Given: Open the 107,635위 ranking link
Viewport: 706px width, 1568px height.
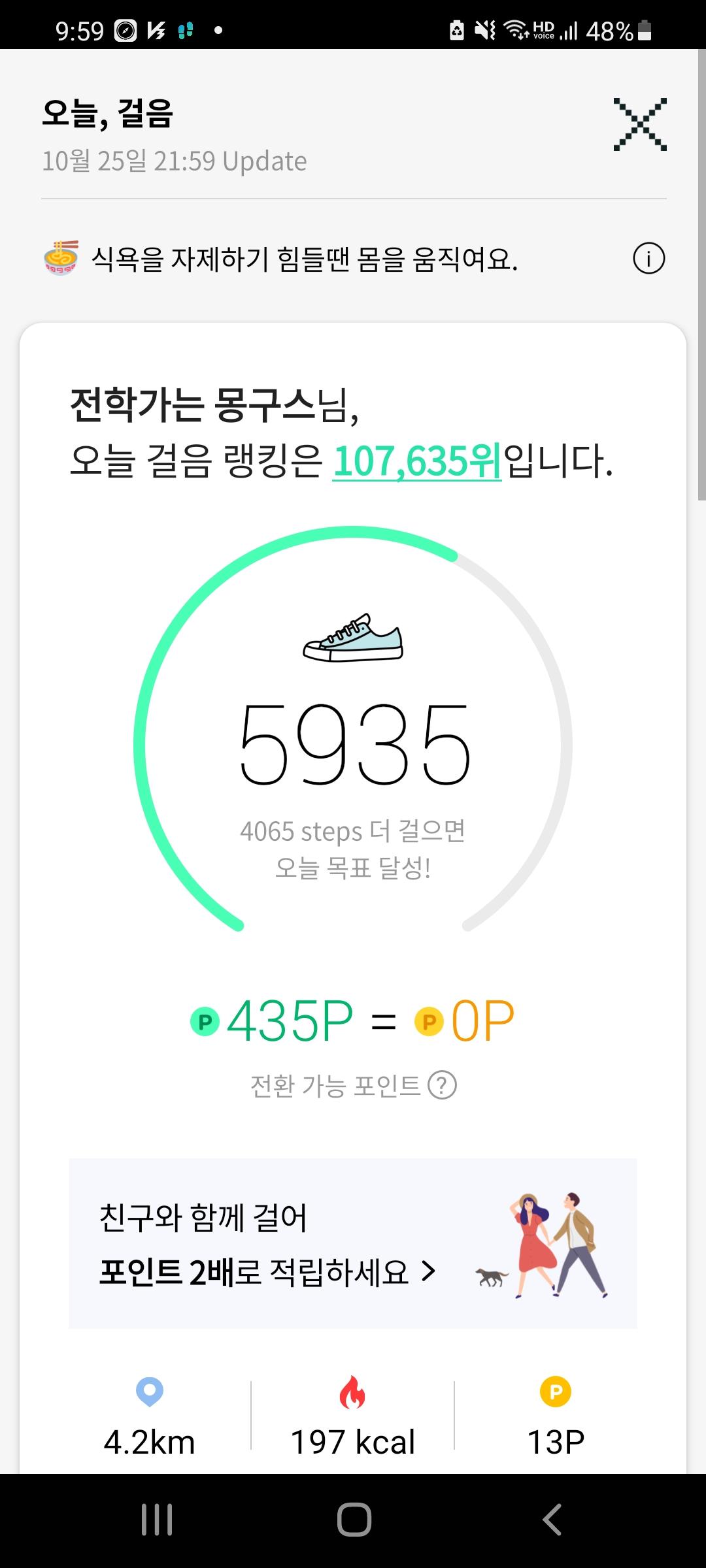Looking at the screenshot, I should pyautogui.click(x=416, y=461).
